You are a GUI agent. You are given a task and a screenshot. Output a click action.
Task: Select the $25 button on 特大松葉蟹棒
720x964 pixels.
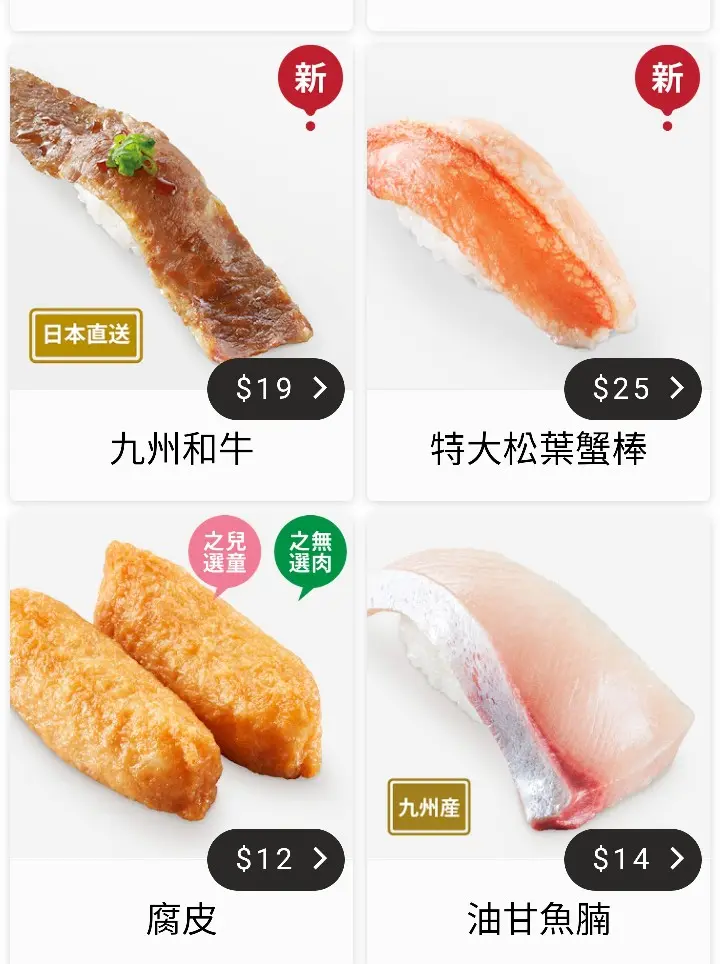633,388
